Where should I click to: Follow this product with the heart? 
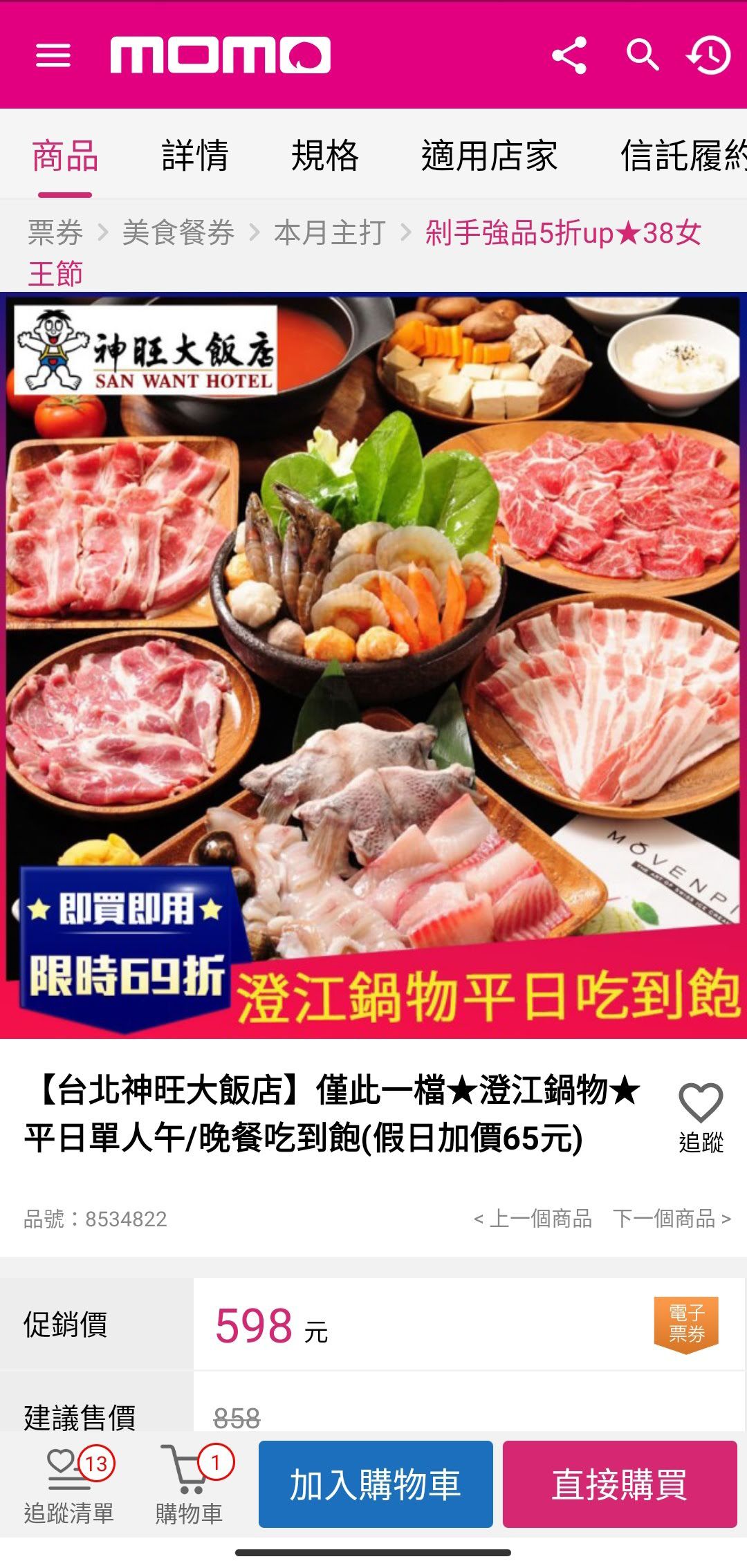pos(701,1115)
